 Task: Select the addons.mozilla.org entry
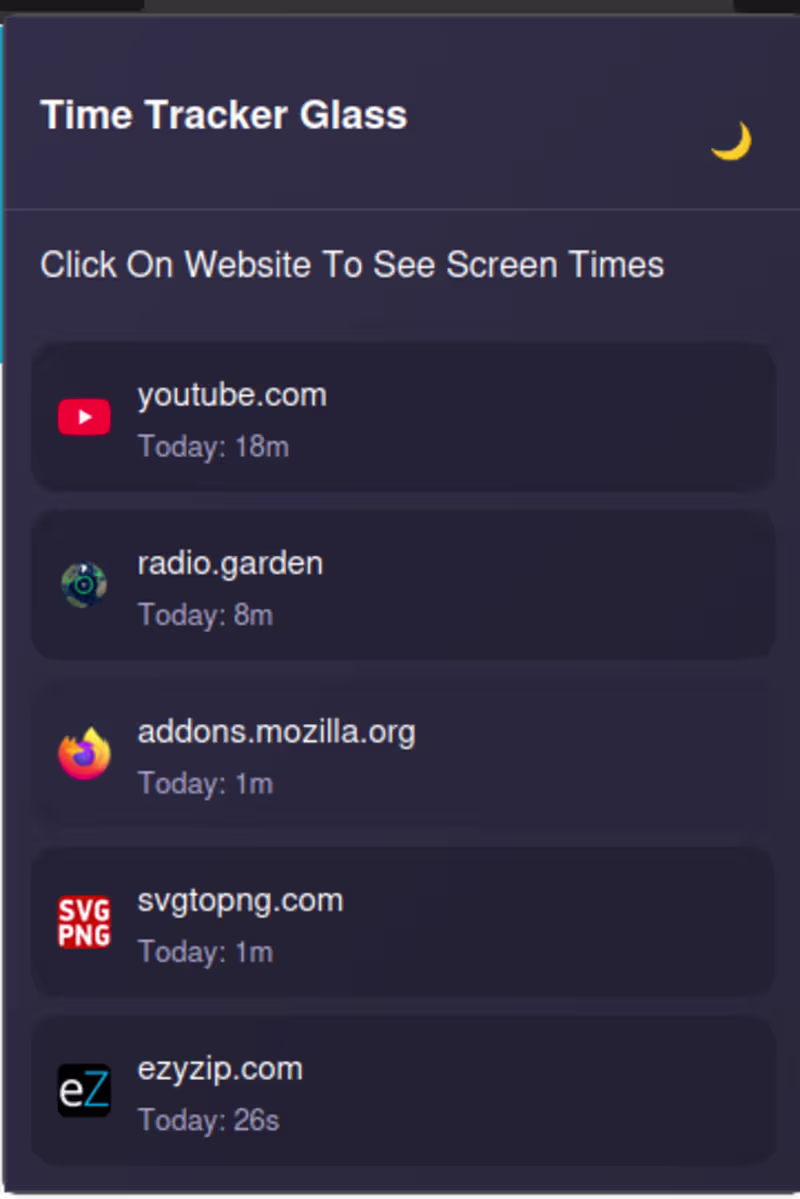pos(403,755)
